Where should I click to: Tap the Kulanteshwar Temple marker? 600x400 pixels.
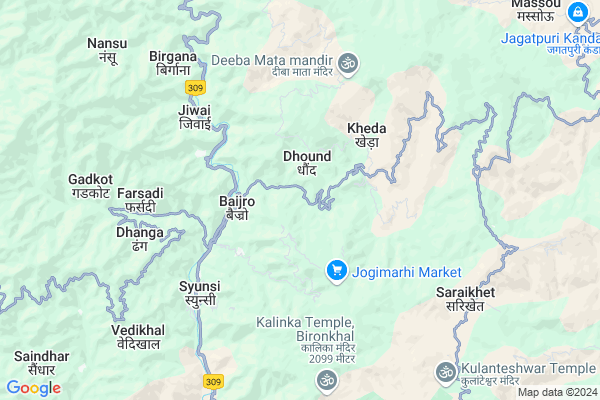(x=445, y=372)
